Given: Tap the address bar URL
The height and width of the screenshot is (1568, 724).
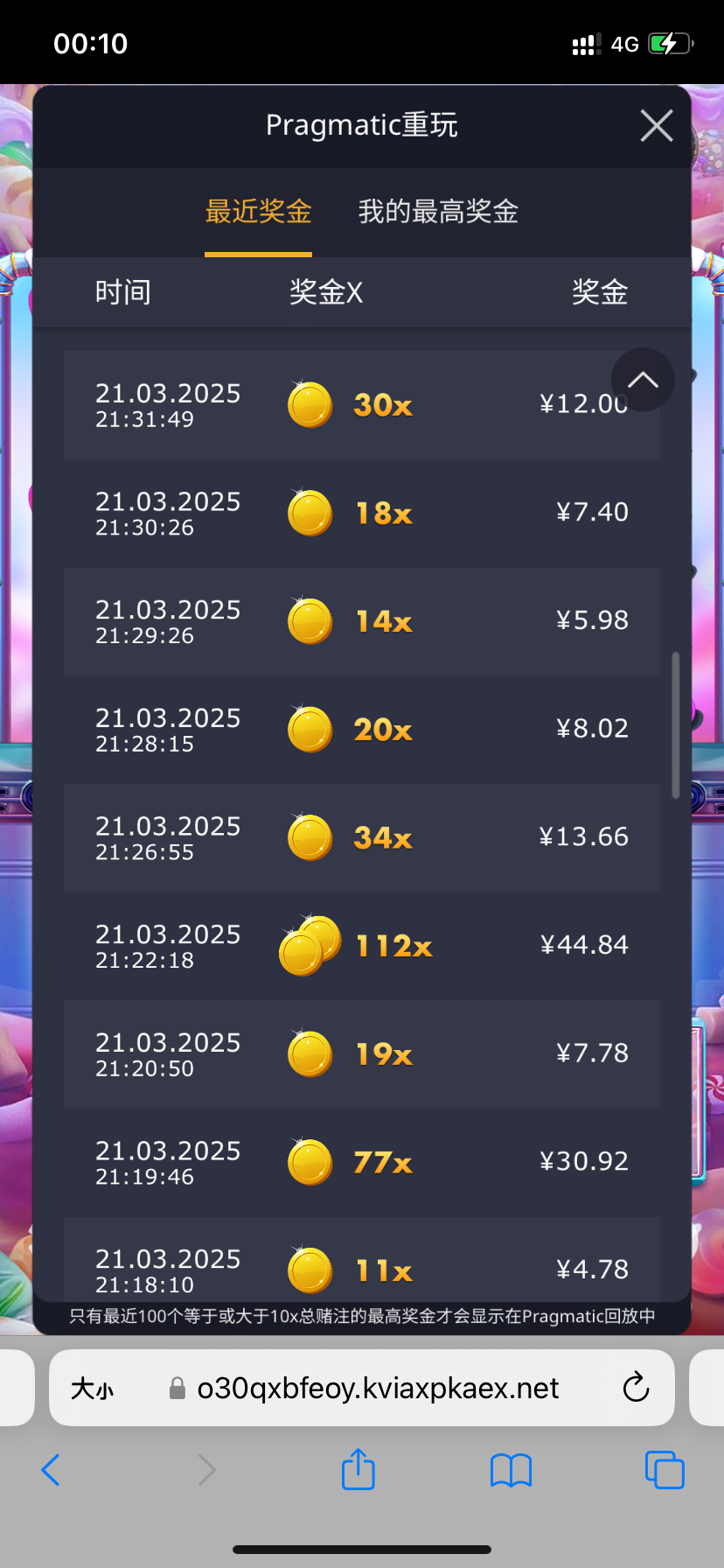Looking at the screenshot, I should (x=378, y=1388).
